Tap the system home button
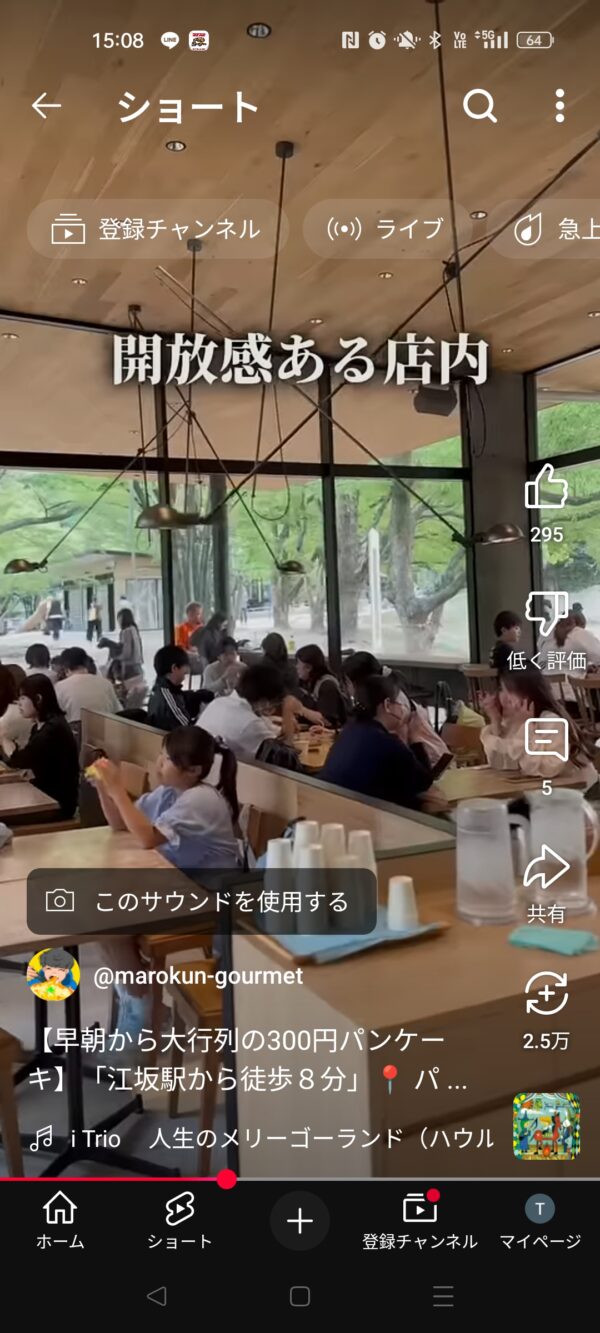Screen dimensions: 600x1333 [x=300, y=1297]
